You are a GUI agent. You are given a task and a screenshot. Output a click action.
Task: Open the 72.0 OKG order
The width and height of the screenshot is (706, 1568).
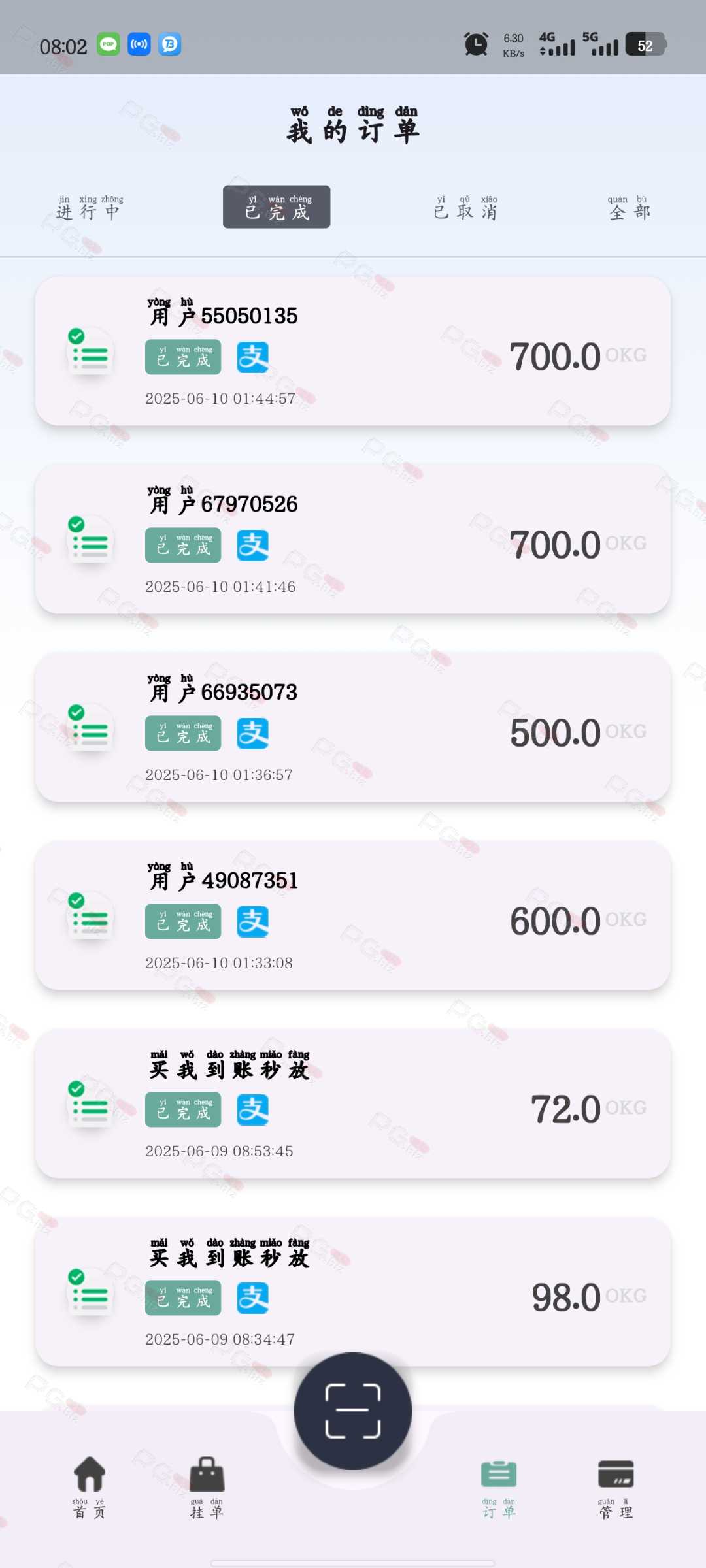[x=353, y=1104]
